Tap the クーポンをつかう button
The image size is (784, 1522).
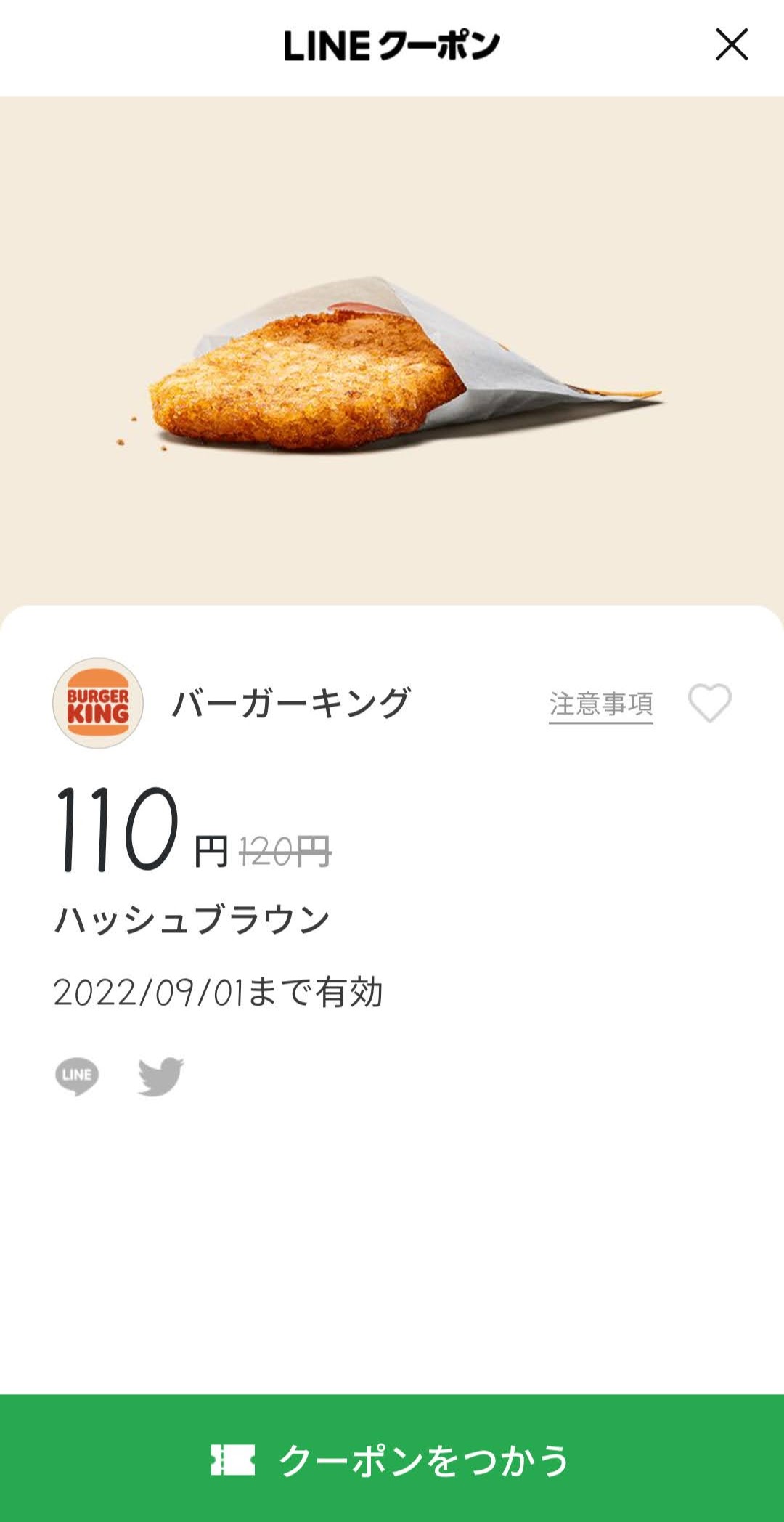pos(392,1458)
